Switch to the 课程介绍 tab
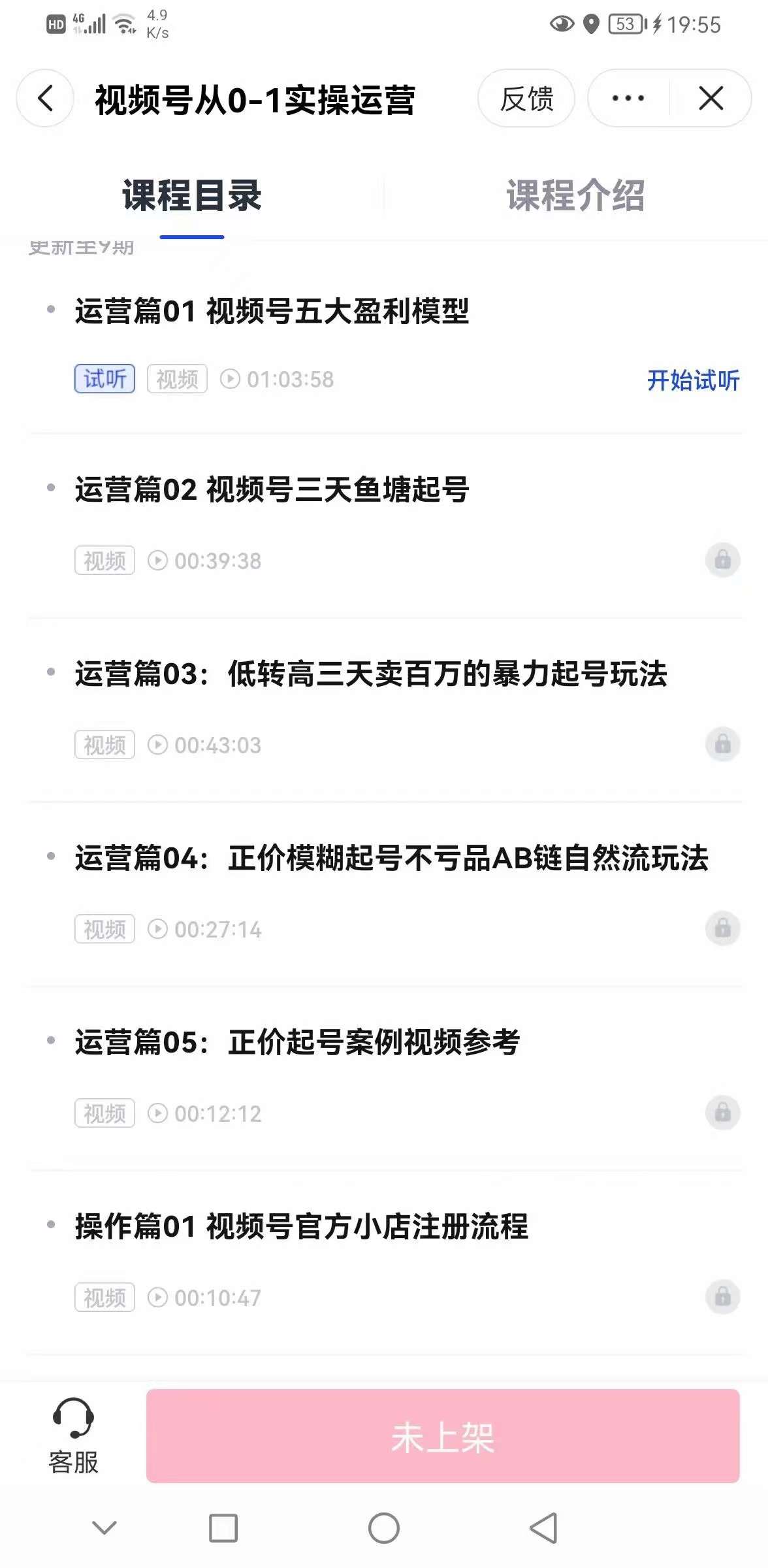768x1568 pixels. point(575,195)
